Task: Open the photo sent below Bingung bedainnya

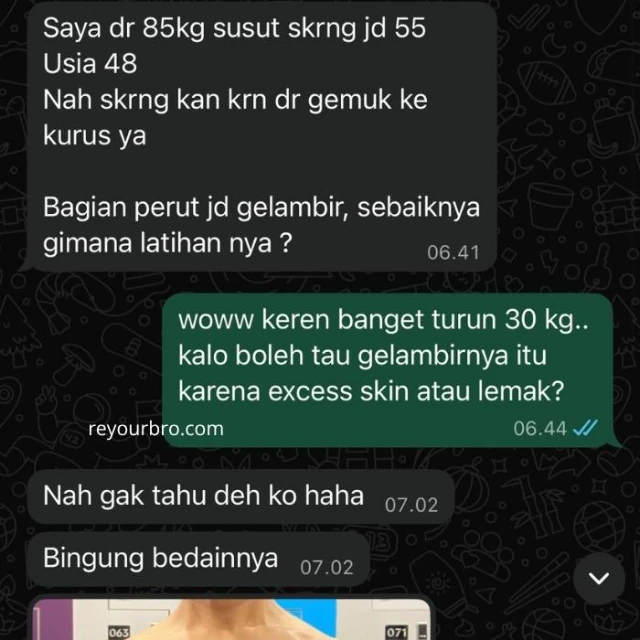Action: click(230, 620)
